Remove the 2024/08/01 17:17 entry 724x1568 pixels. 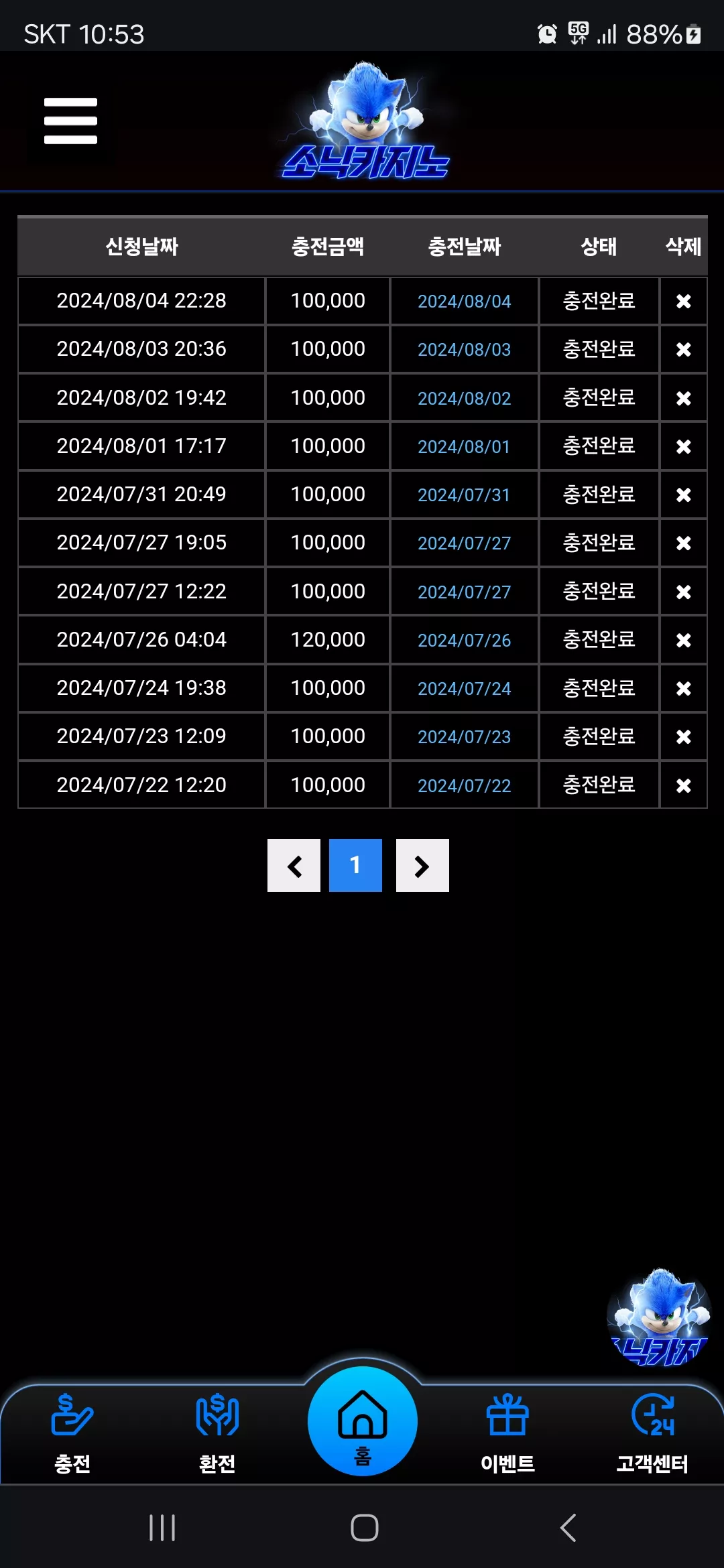pyautogui.click(x=683, y=446)
